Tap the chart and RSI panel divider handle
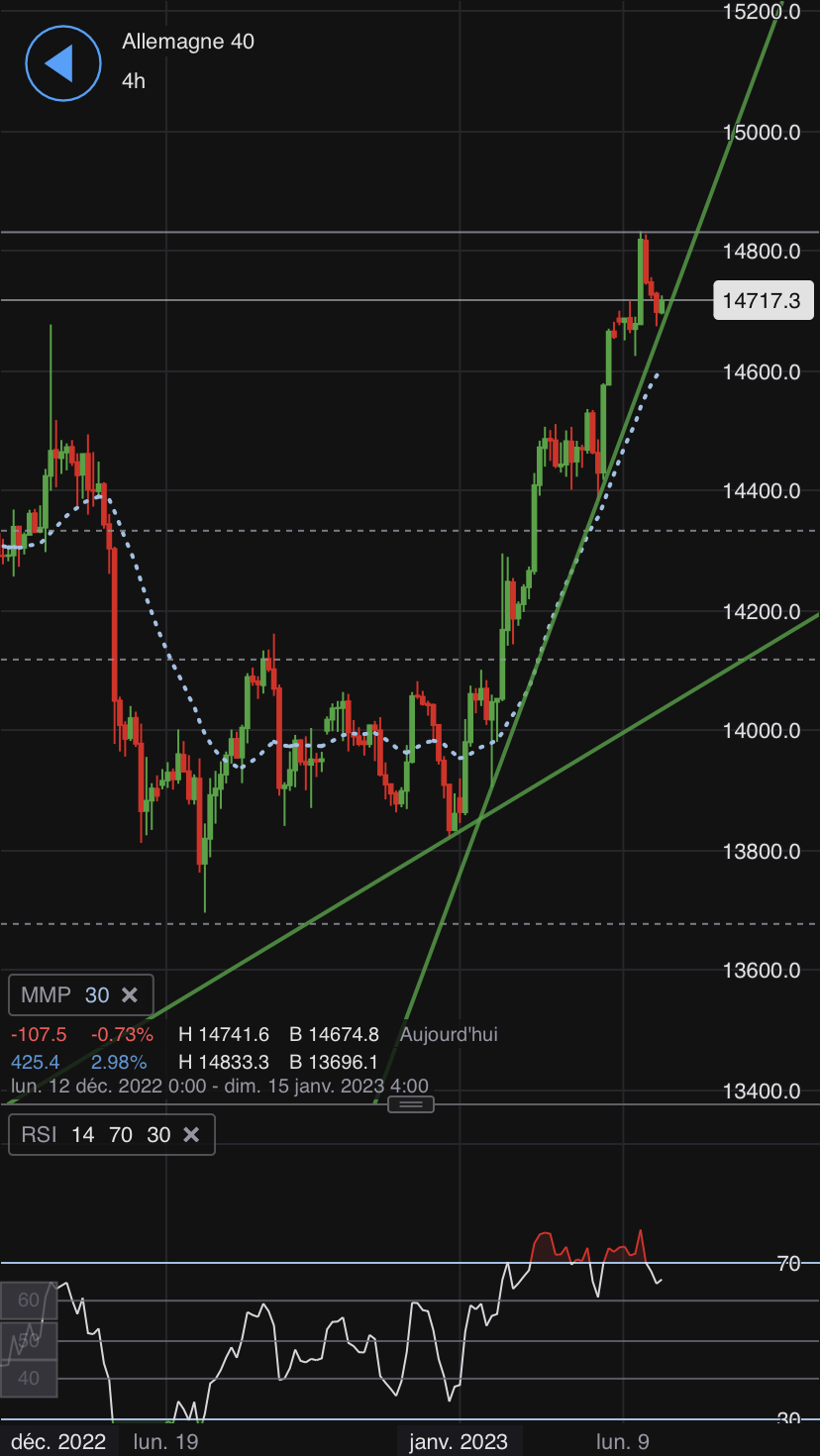Image resolution: width=820 pixels, height=1456 pixels. click(410, 1104)
